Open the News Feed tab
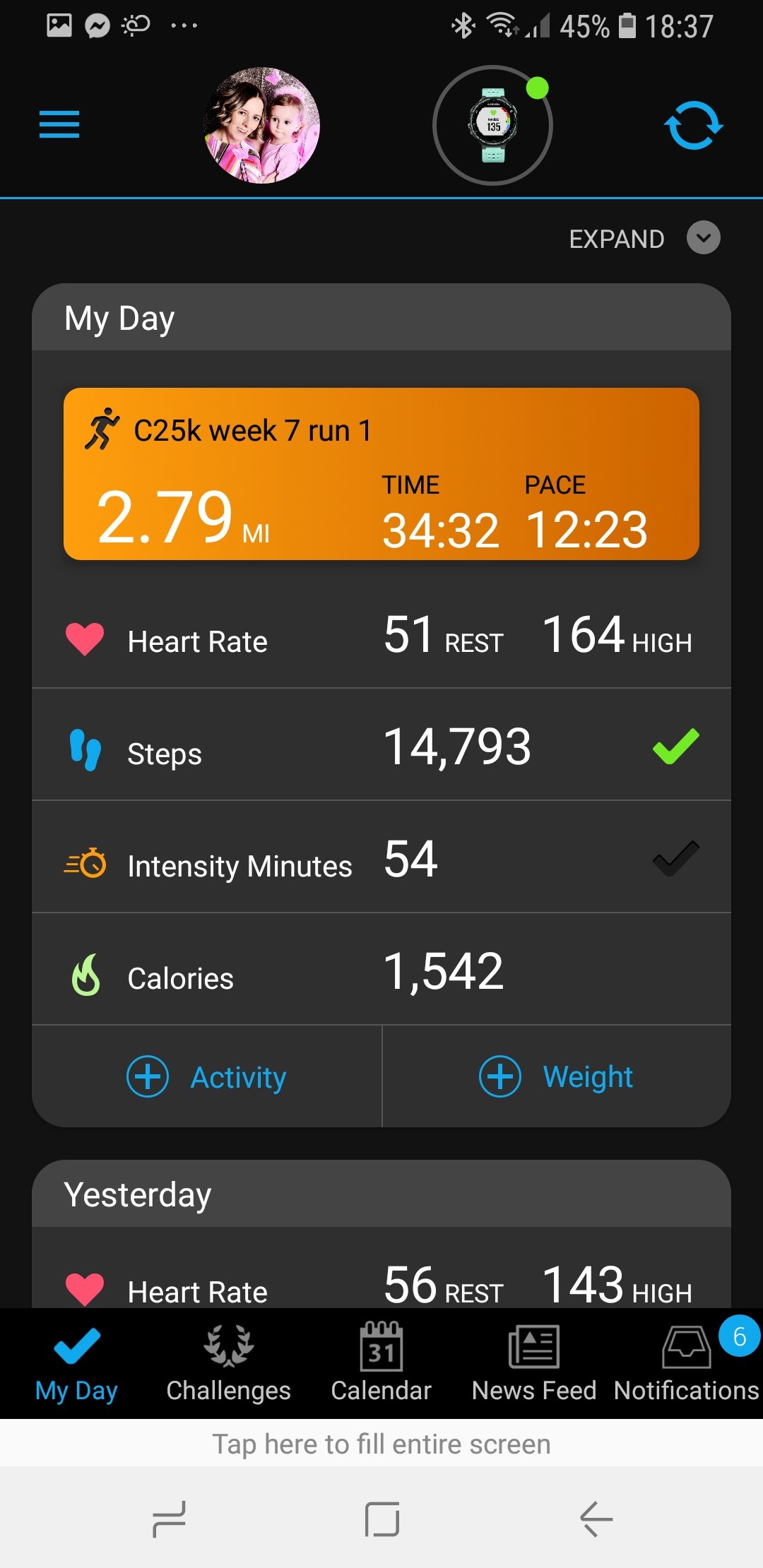 pyautogui.click(x=534, y=1364)
